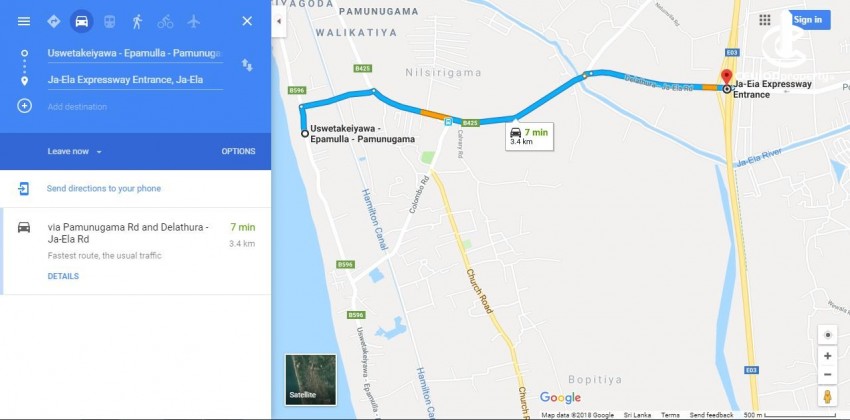Switch to cycling mode

165,21
